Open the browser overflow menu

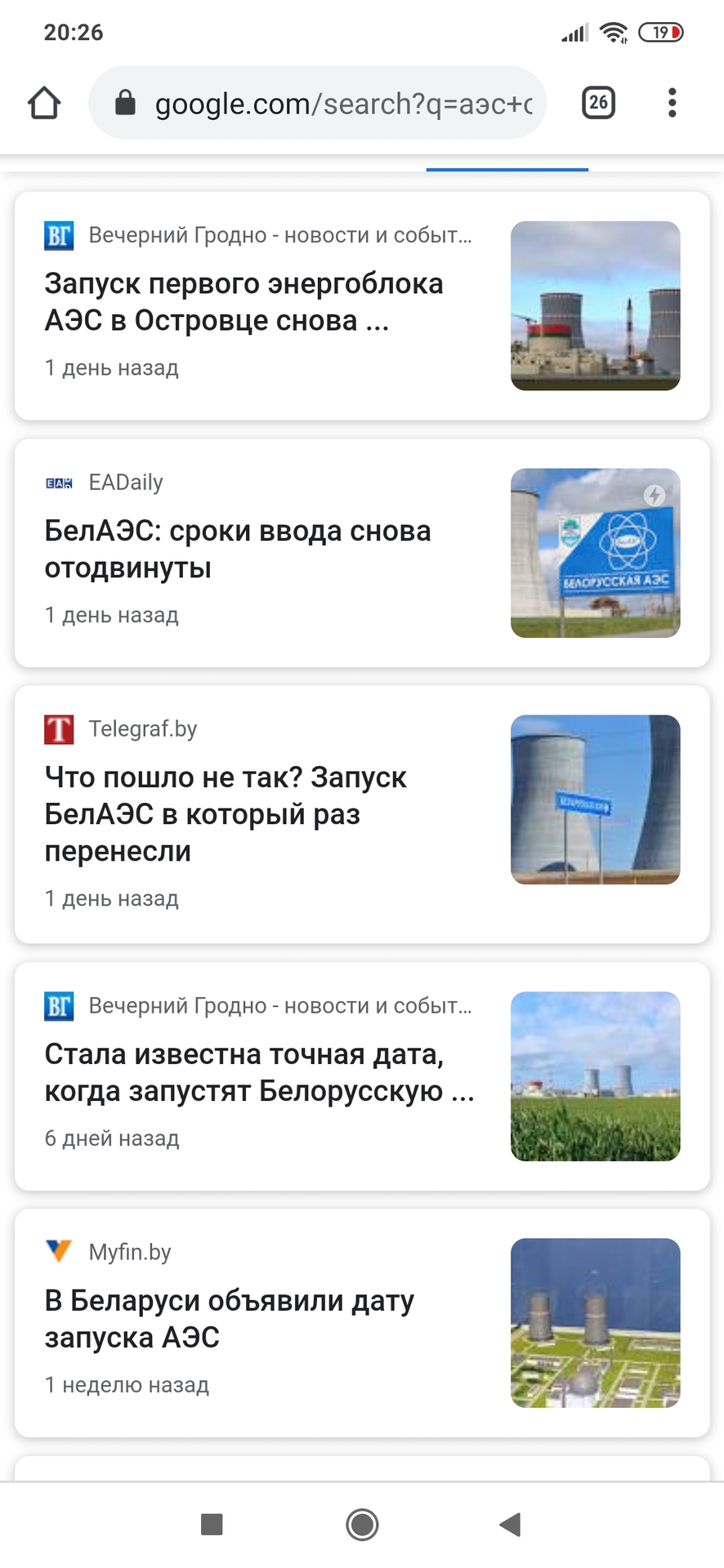coord(672,103)
